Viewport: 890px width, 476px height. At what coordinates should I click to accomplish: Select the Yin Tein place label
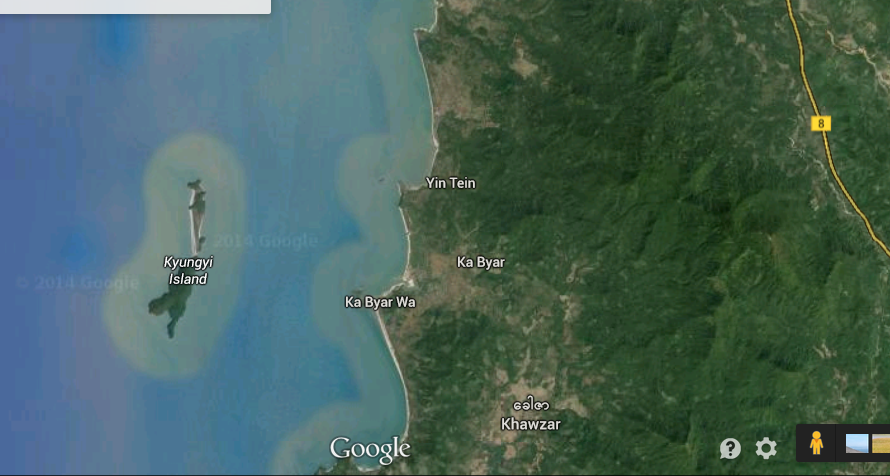[450, 183]
